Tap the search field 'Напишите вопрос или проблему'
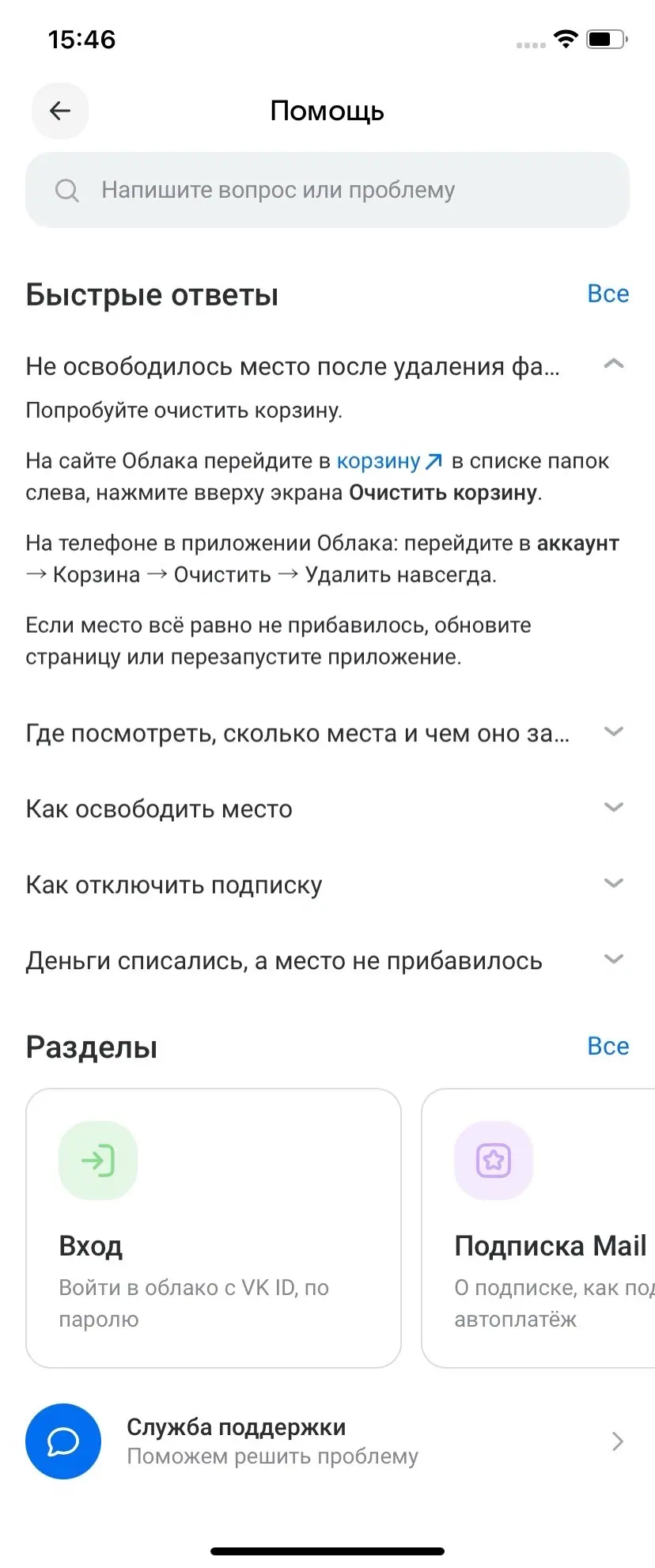 coord(327,190)
